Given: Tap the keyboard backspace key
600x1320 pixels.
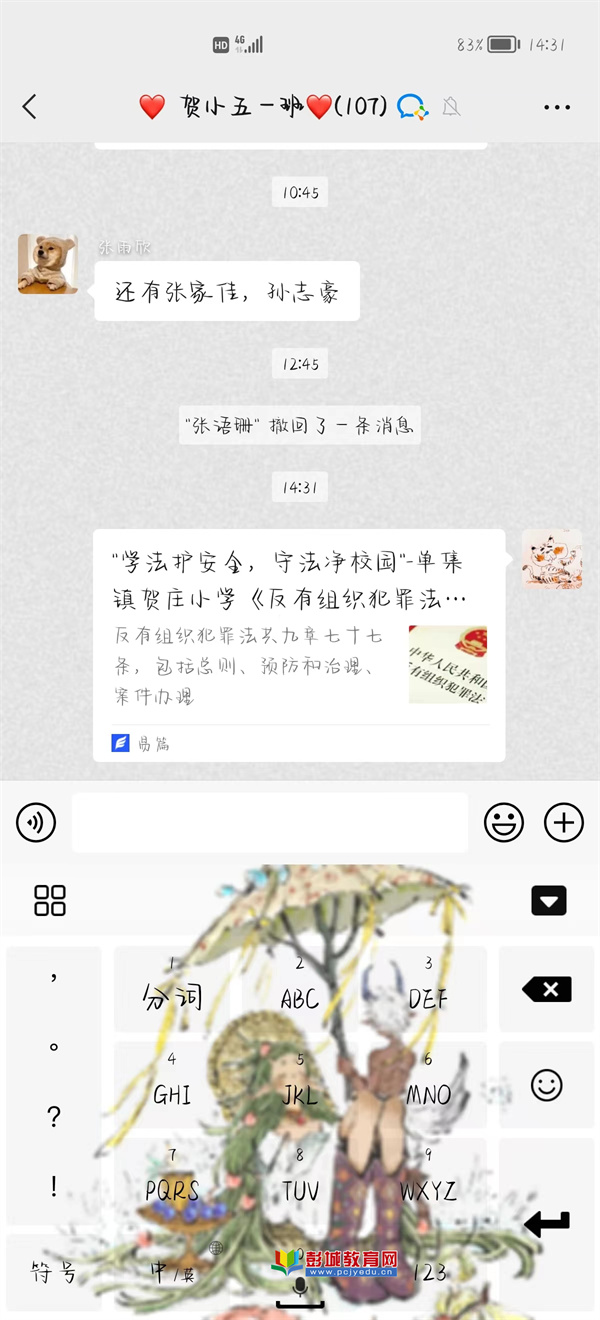Looking at the screenshot, I should 546,990.
